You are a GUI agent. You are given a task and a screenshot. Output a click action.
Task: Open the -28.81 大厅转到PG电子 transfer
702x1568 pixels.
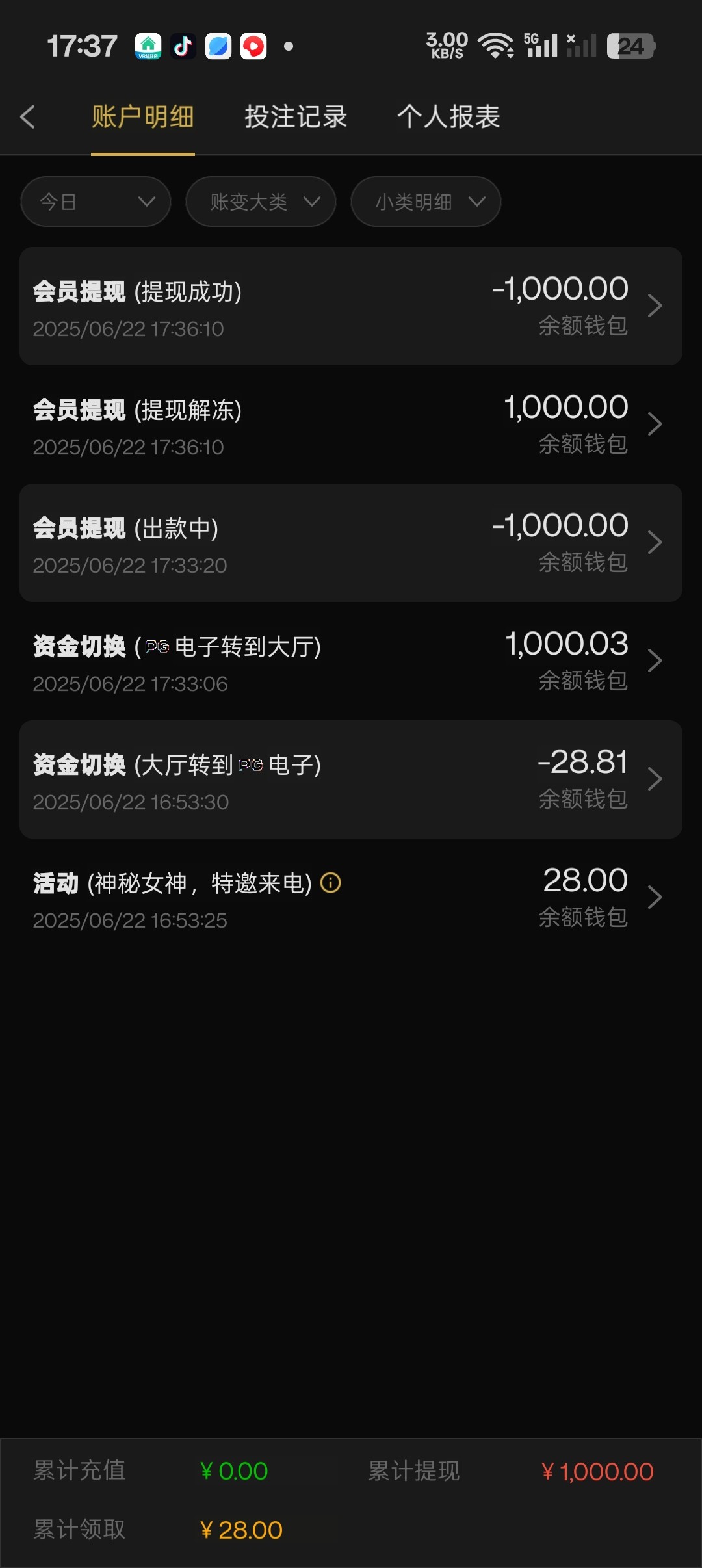click(351, 779)
